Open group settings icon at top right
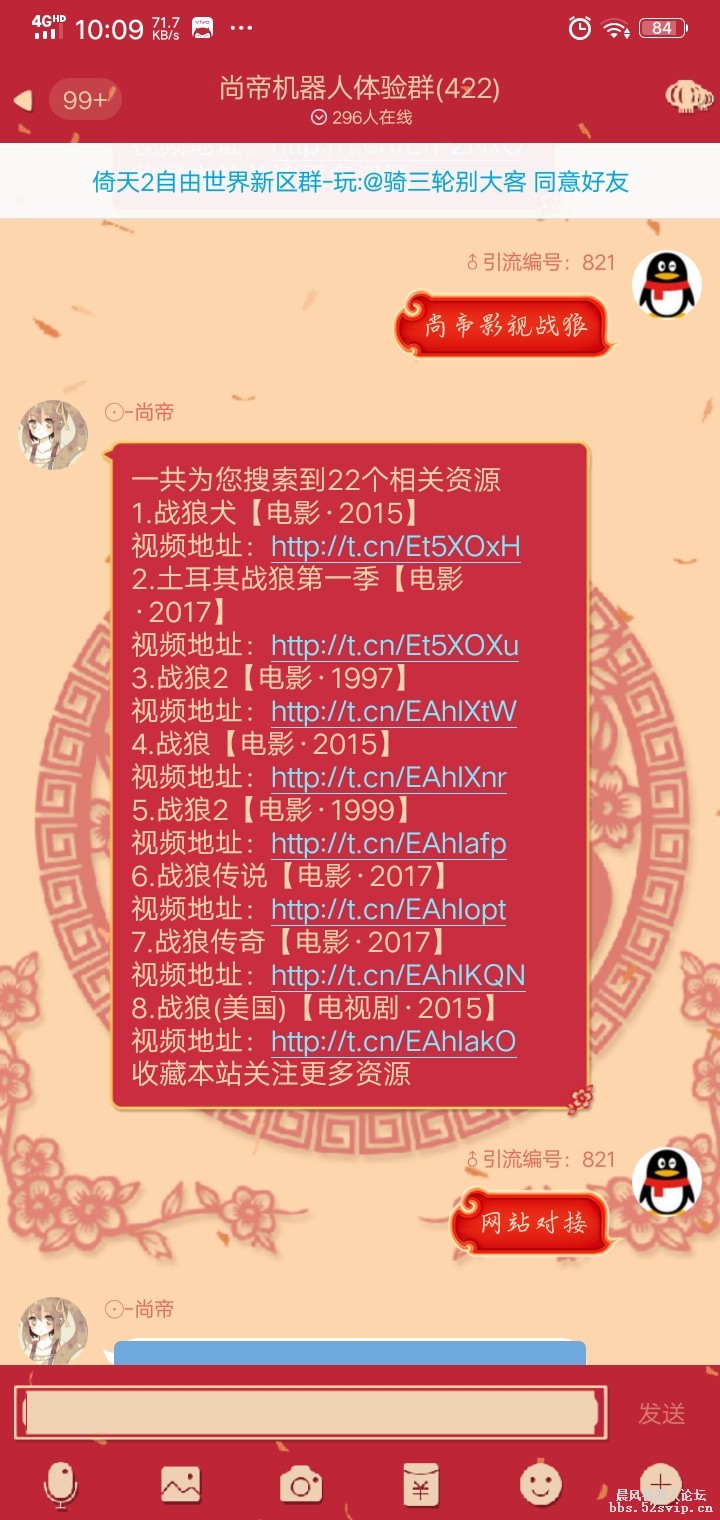Viewport: 720px width, 1520px height. (x=689, y=97)
